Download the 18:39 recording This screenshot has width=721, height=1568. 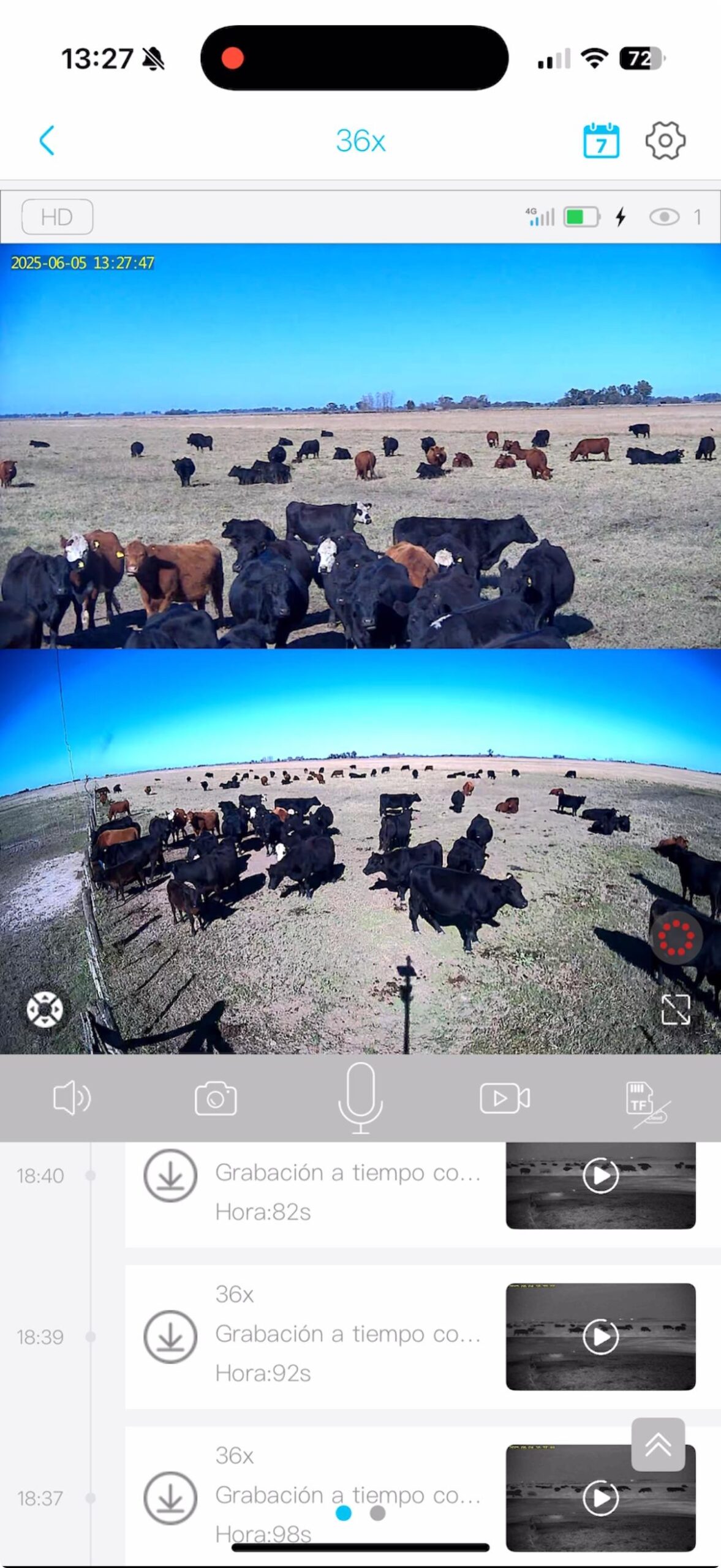point(170,1336)
